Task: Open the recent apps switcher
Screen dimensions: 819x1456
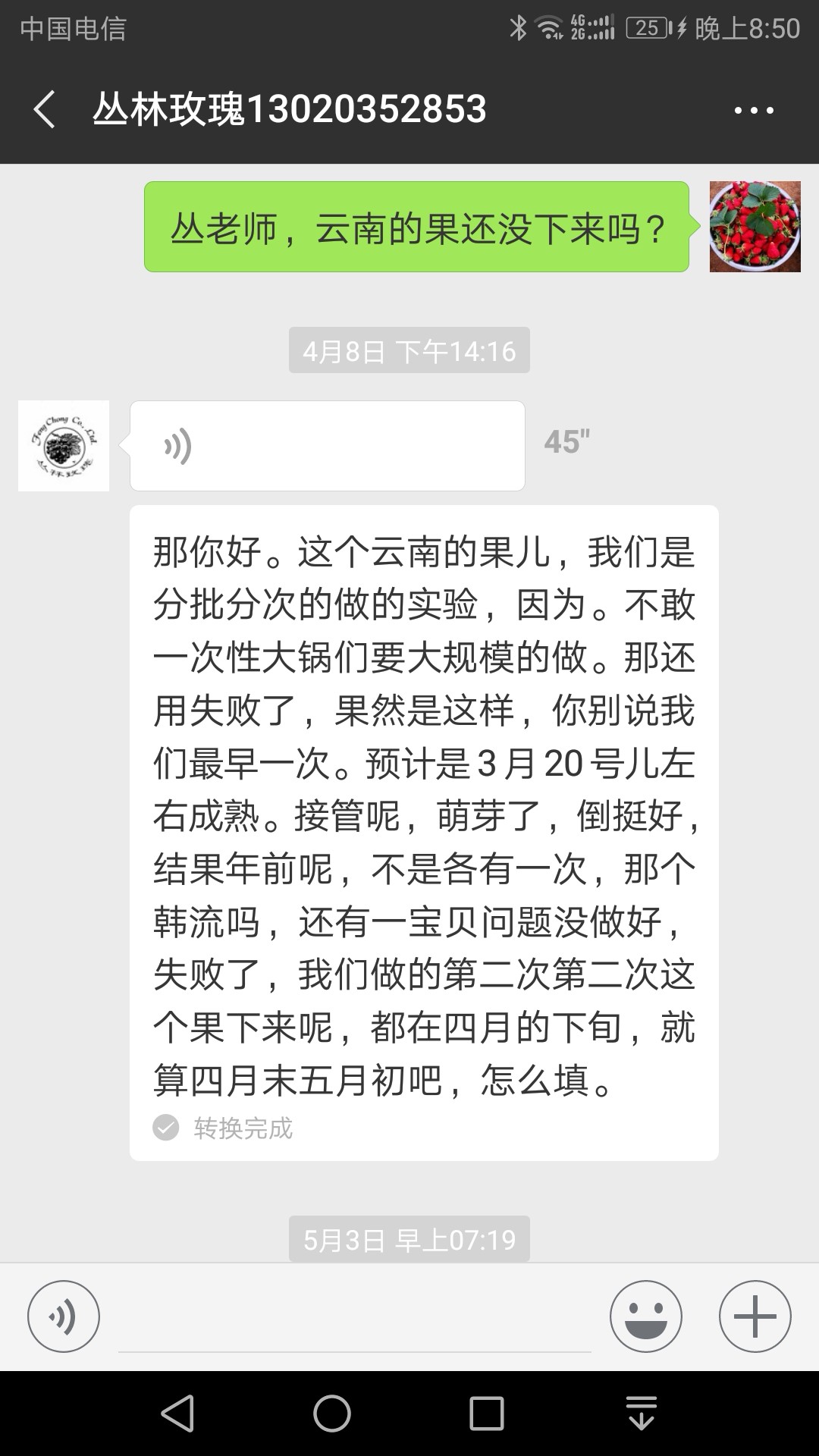Action: point(486,1414)
